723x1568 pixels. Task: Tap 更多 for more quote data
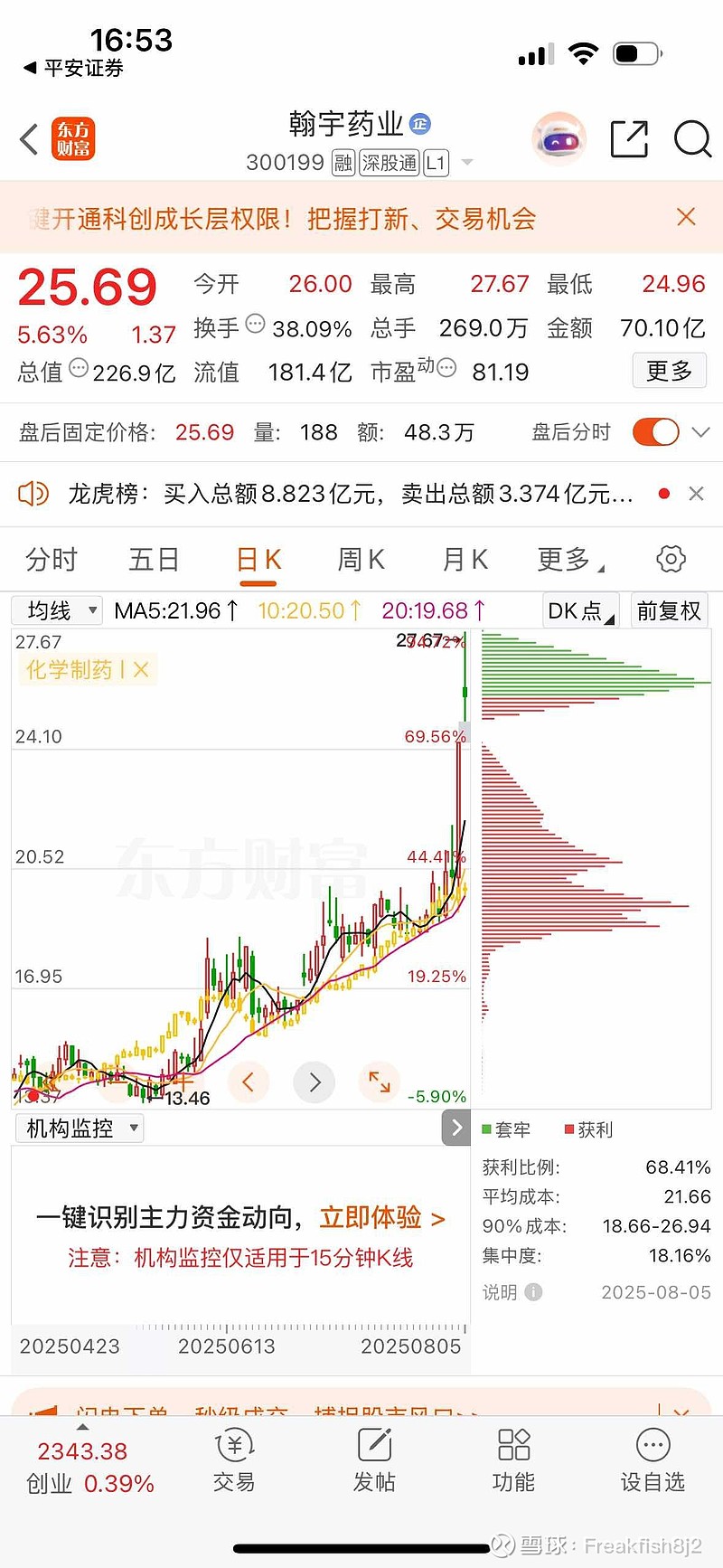click(x=669, y=371)
